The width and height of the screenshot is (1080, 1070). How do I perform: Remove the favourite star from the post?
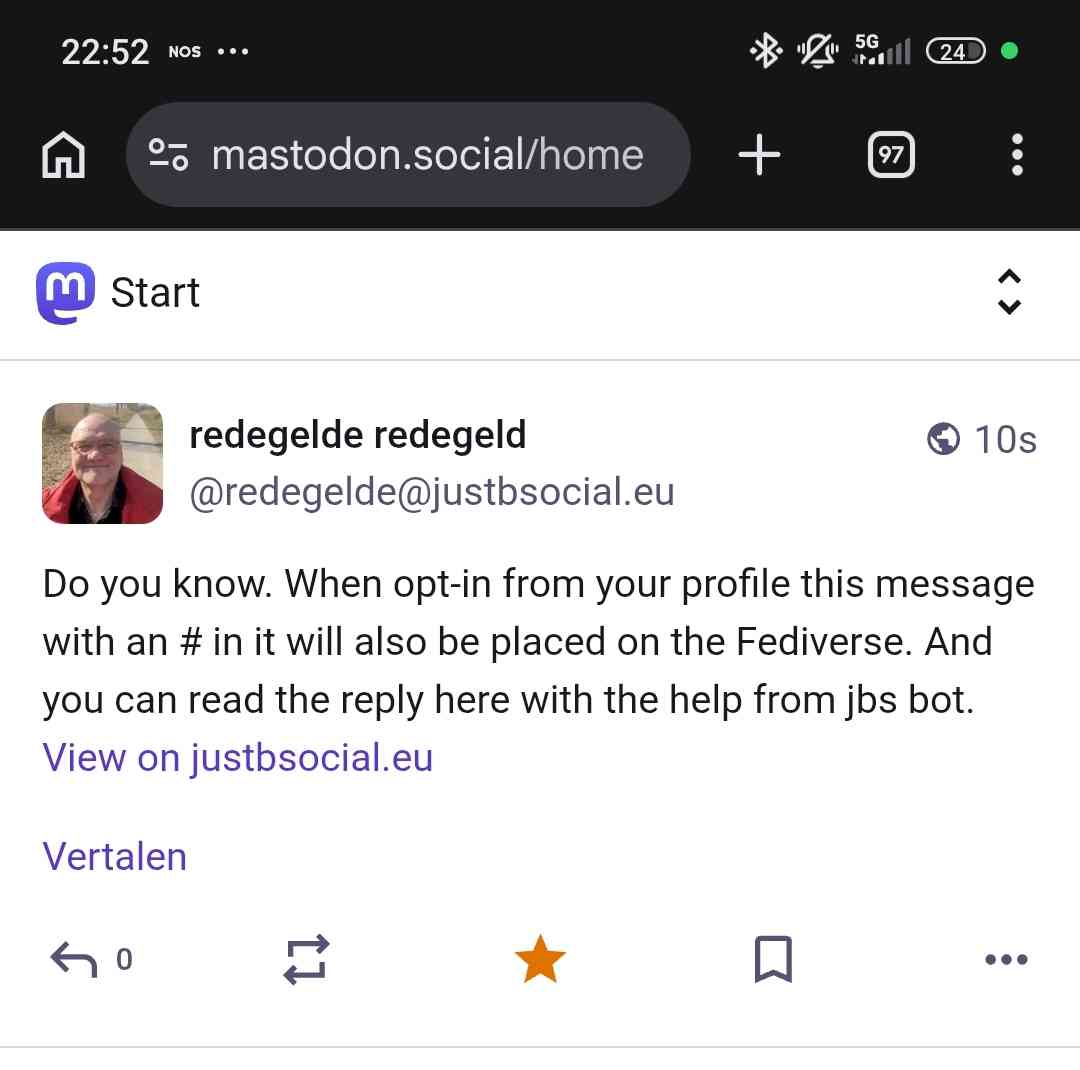click(x=540, y=960)
